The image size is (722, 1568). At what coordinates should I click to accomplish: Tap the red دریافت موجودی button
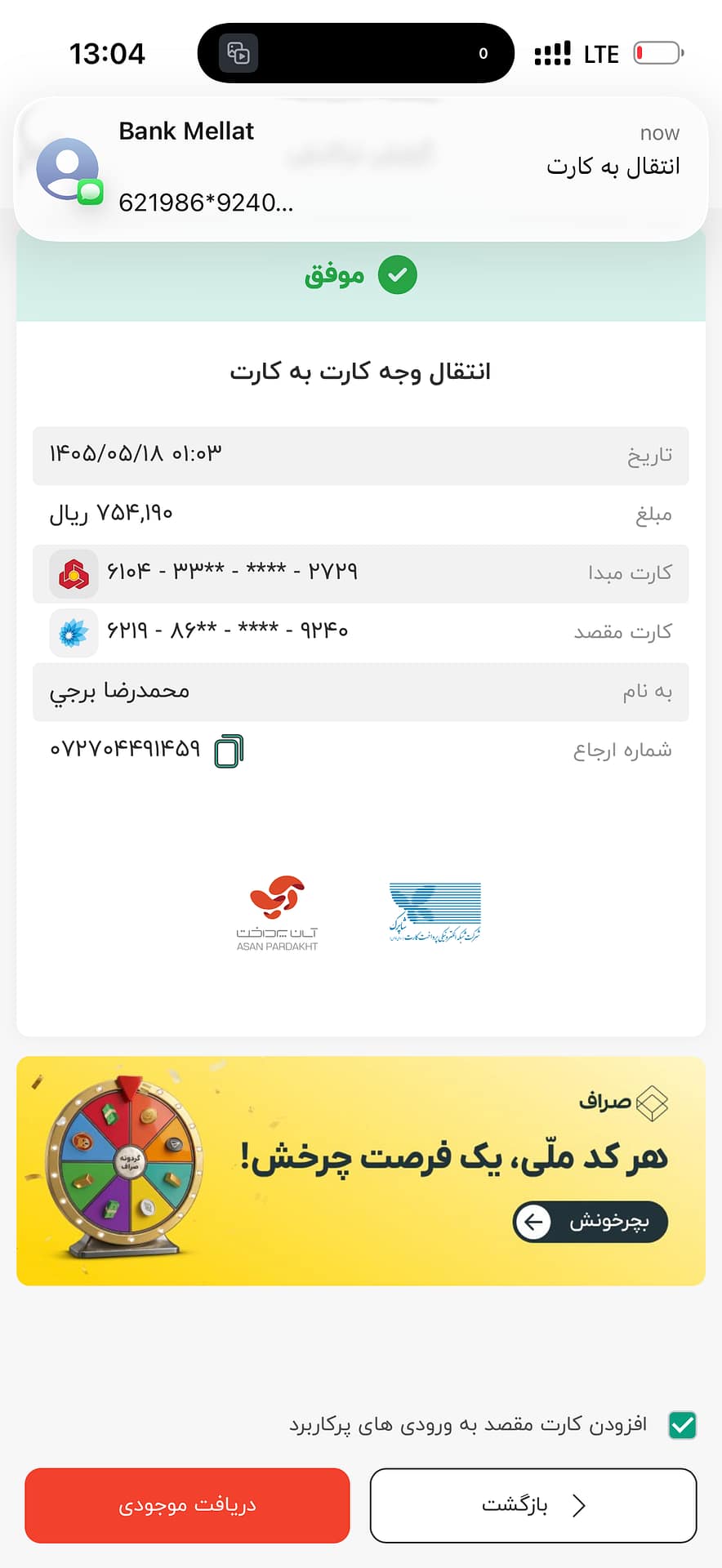(187, 1505)
